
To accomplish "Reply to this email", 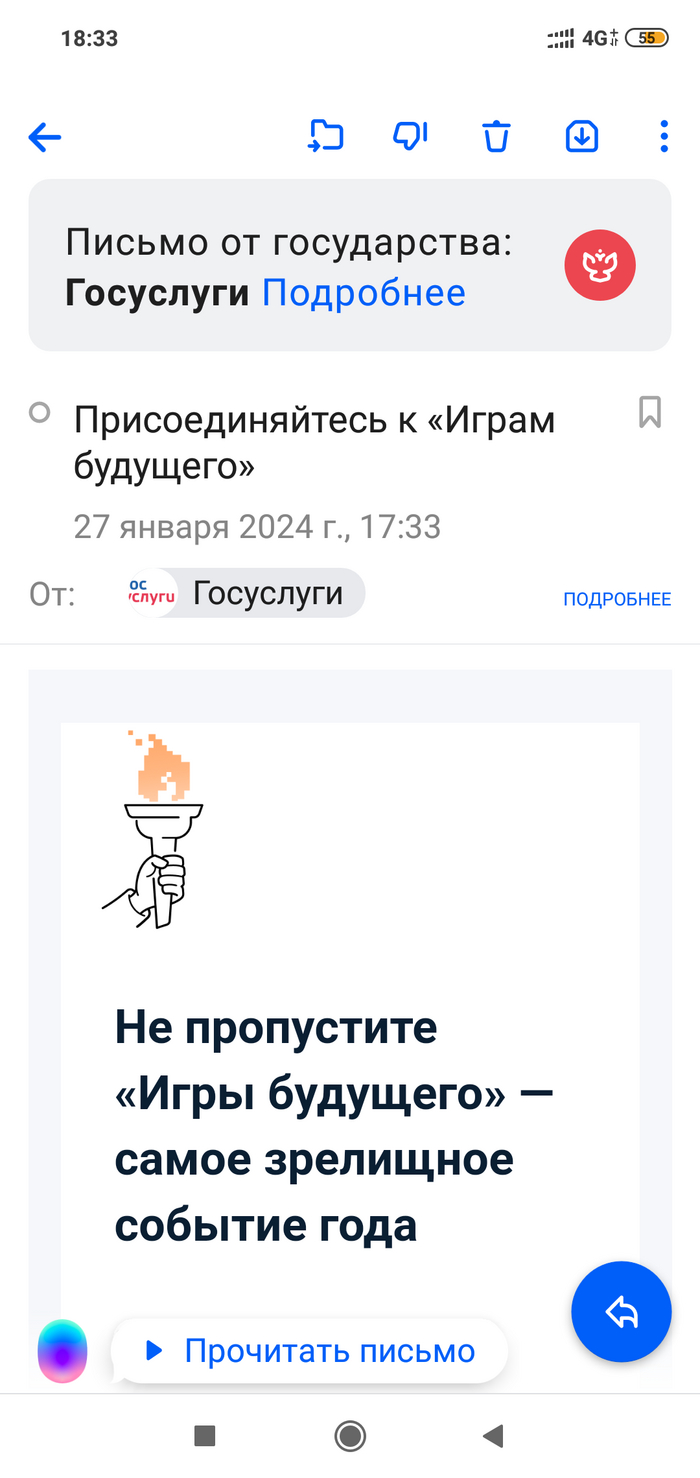I will coord(621,1312).
